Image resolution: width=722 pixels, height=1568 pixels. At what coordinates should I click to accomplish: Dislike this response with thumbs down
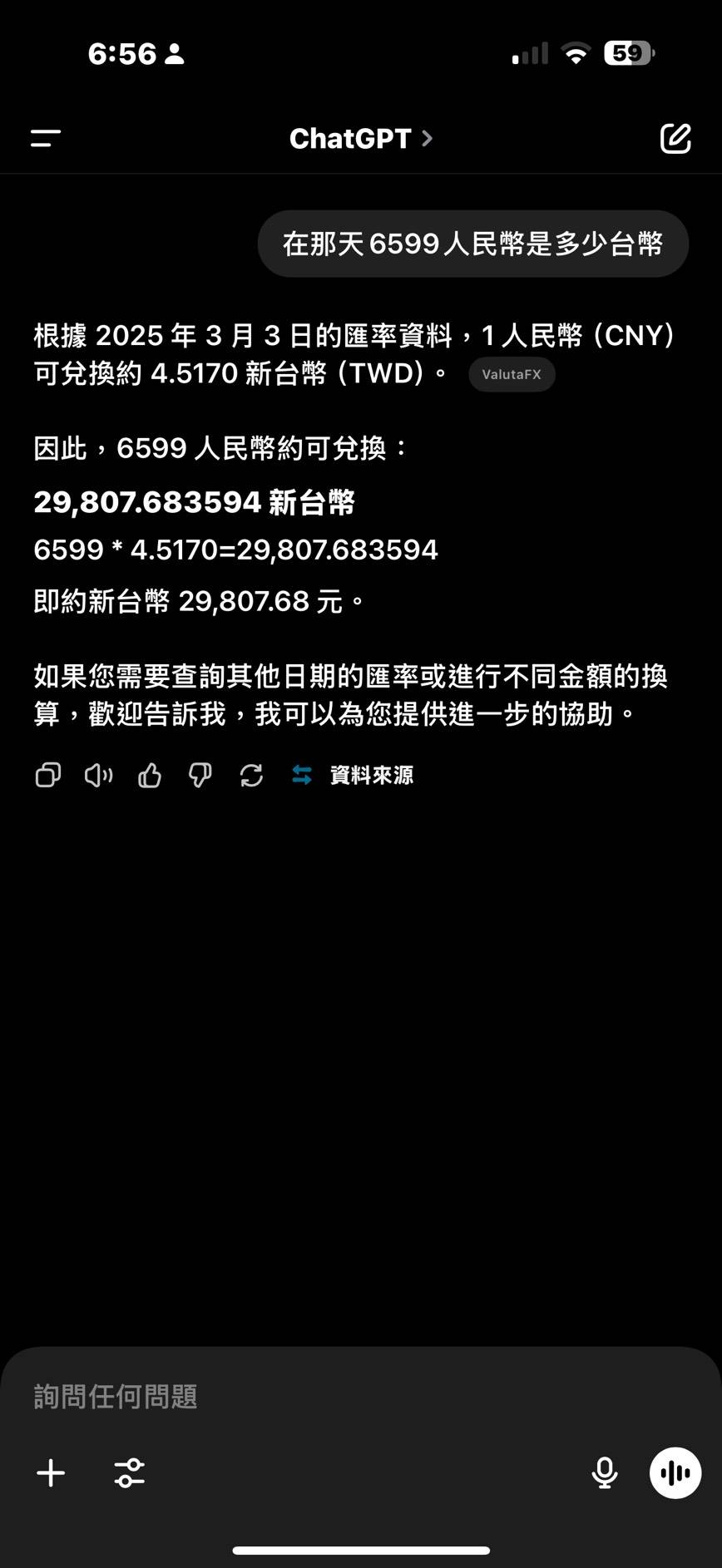(x=200, y=775)
